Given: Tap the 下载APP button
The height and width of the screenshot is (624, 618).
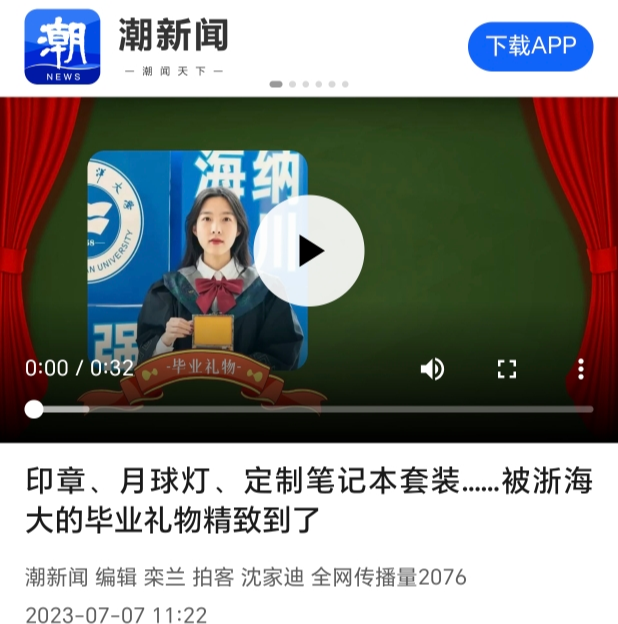Looking at the screenshot, I should 530,46.
